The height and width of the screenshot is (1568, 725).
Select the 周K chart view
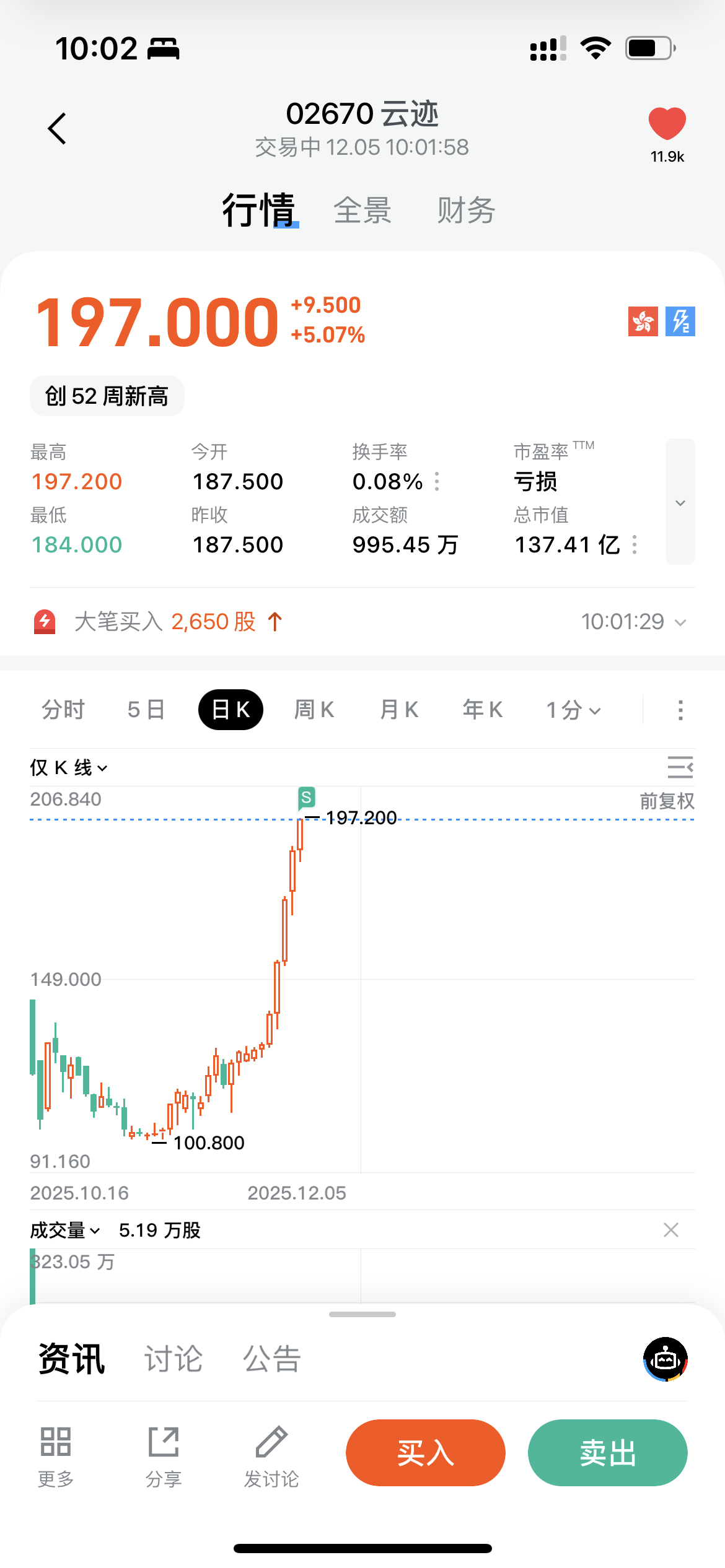coord(314,710)
